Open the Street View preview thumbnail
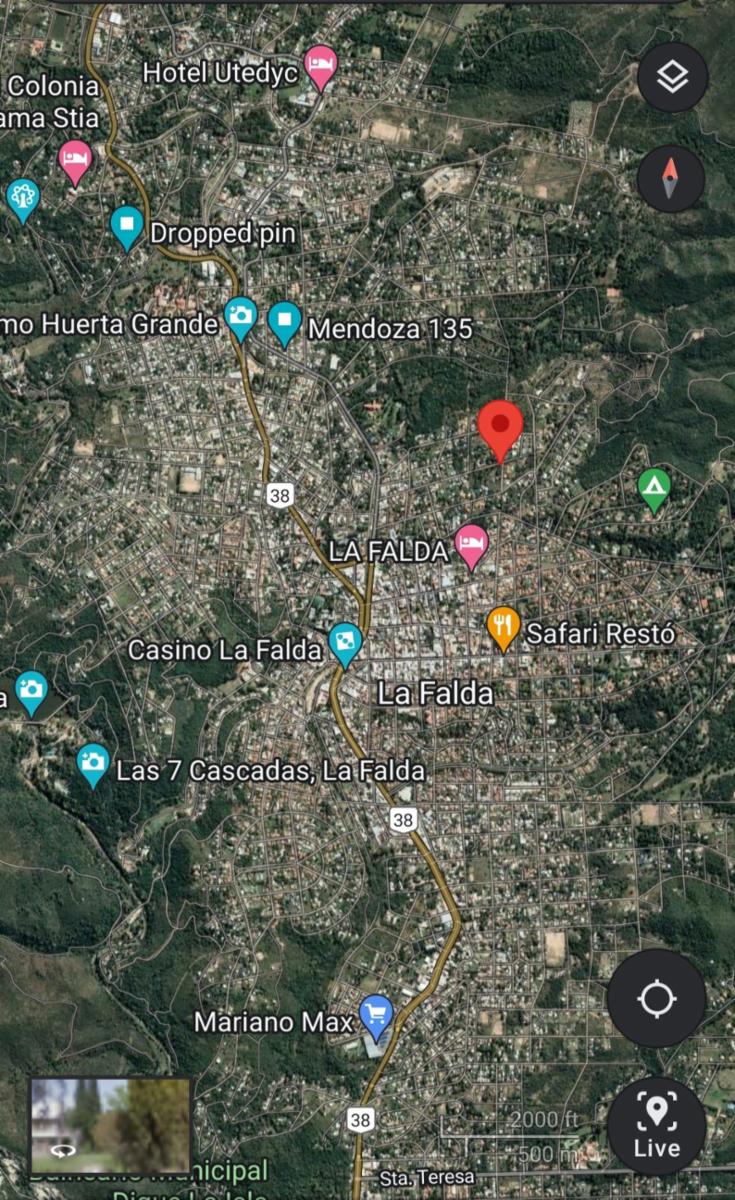Viewport: 735px width, 1200px height. click(110, 1125)
